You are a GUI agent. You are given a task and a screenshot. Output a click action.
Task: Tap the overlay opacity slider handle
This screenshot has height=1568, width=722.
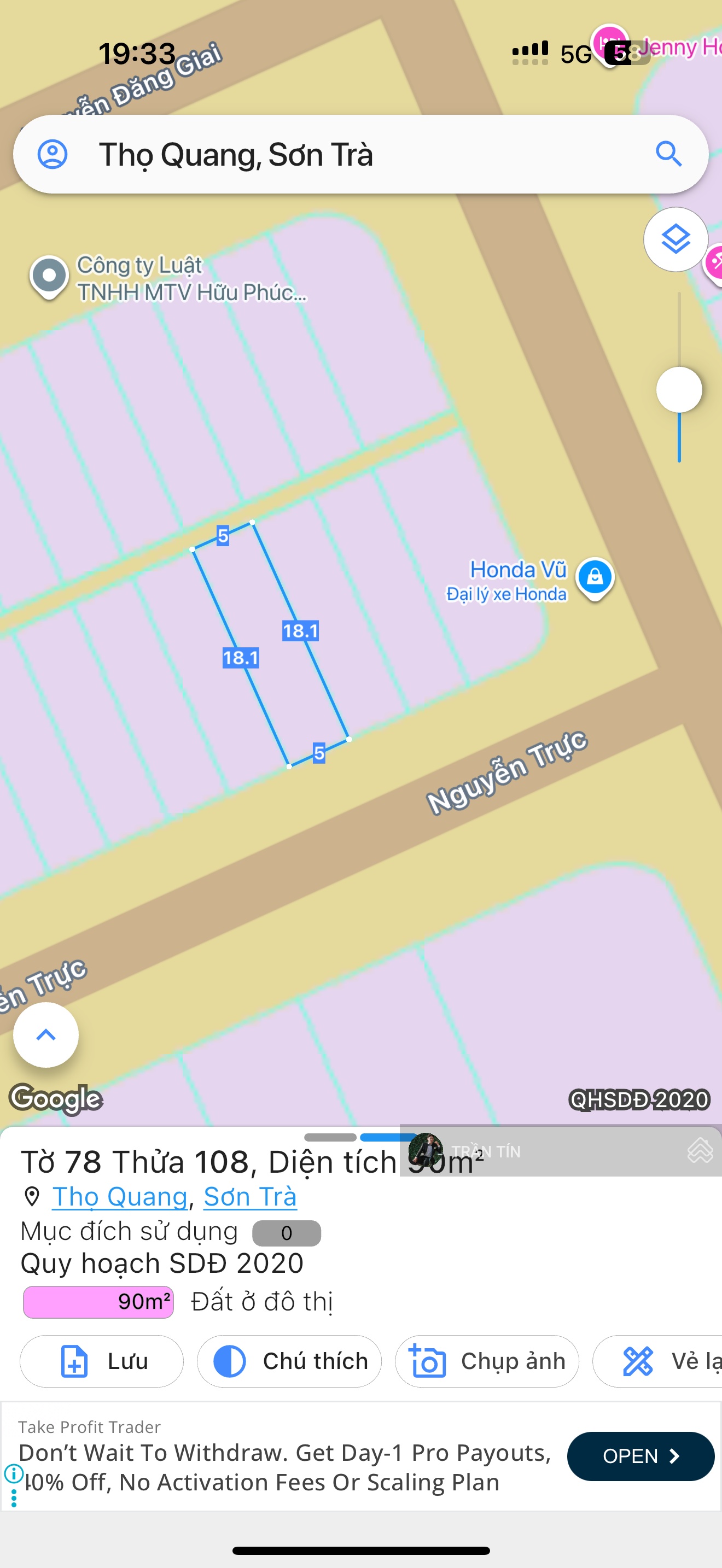pos(679,390)
